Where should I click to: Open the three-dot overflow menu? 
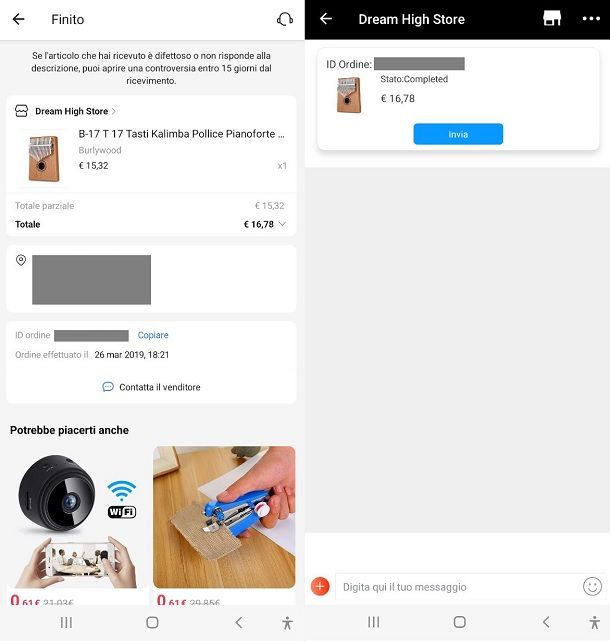click(x=591, y=19)
